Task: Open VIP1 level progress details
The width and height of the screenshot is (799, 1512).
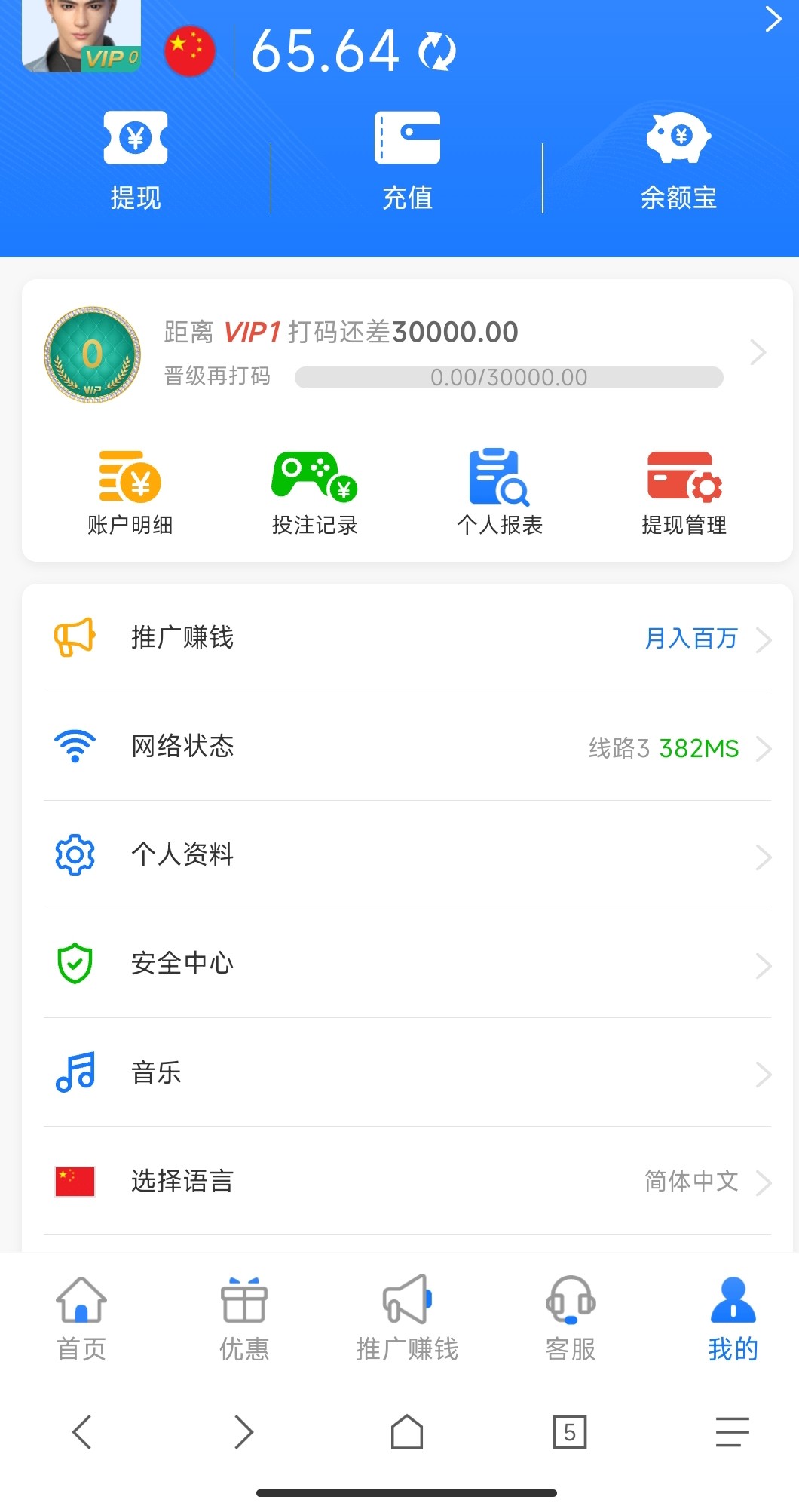Action: (x=757, y=352)
